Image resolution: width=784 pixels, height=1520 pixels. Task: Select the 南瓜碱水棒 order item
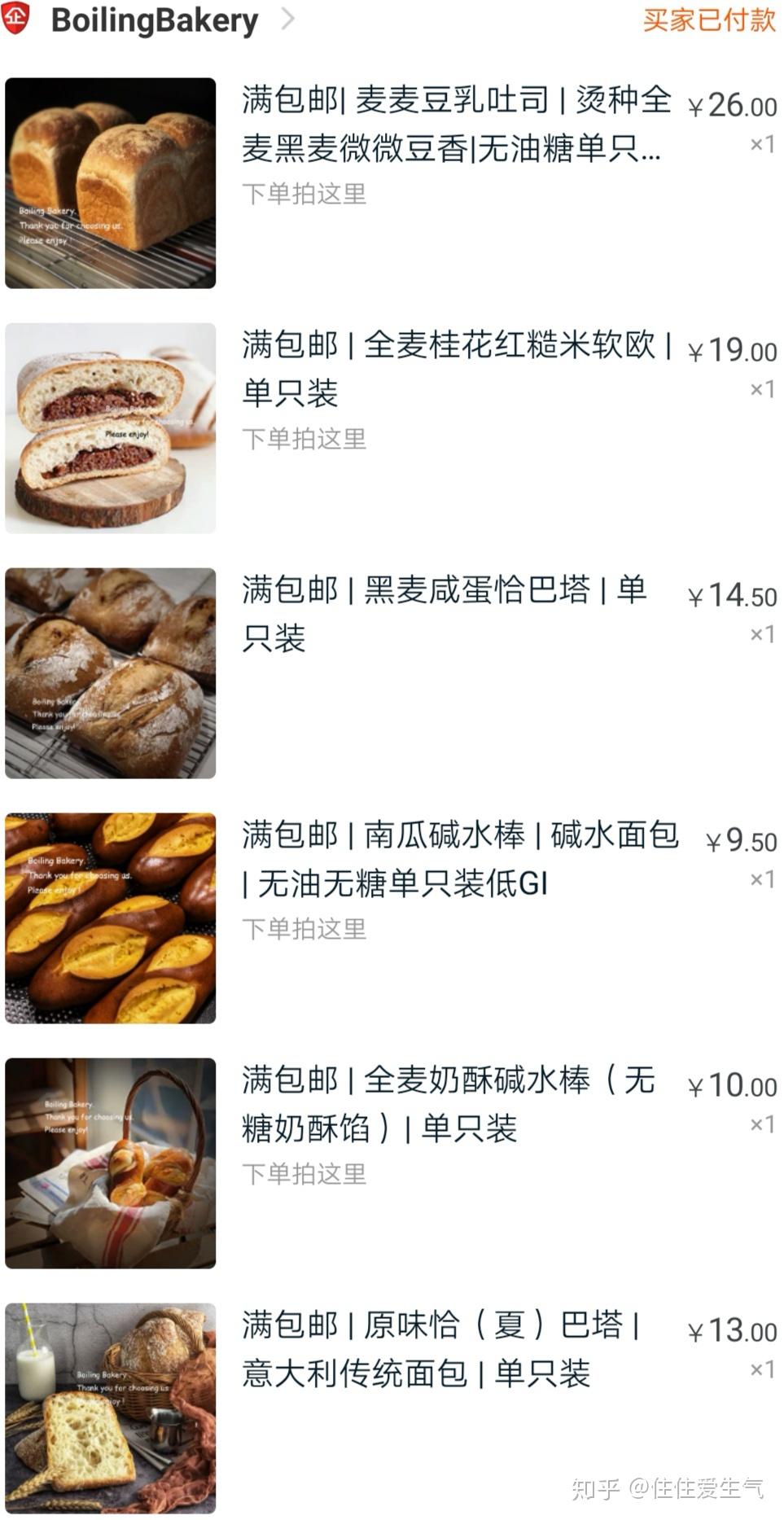460,858
